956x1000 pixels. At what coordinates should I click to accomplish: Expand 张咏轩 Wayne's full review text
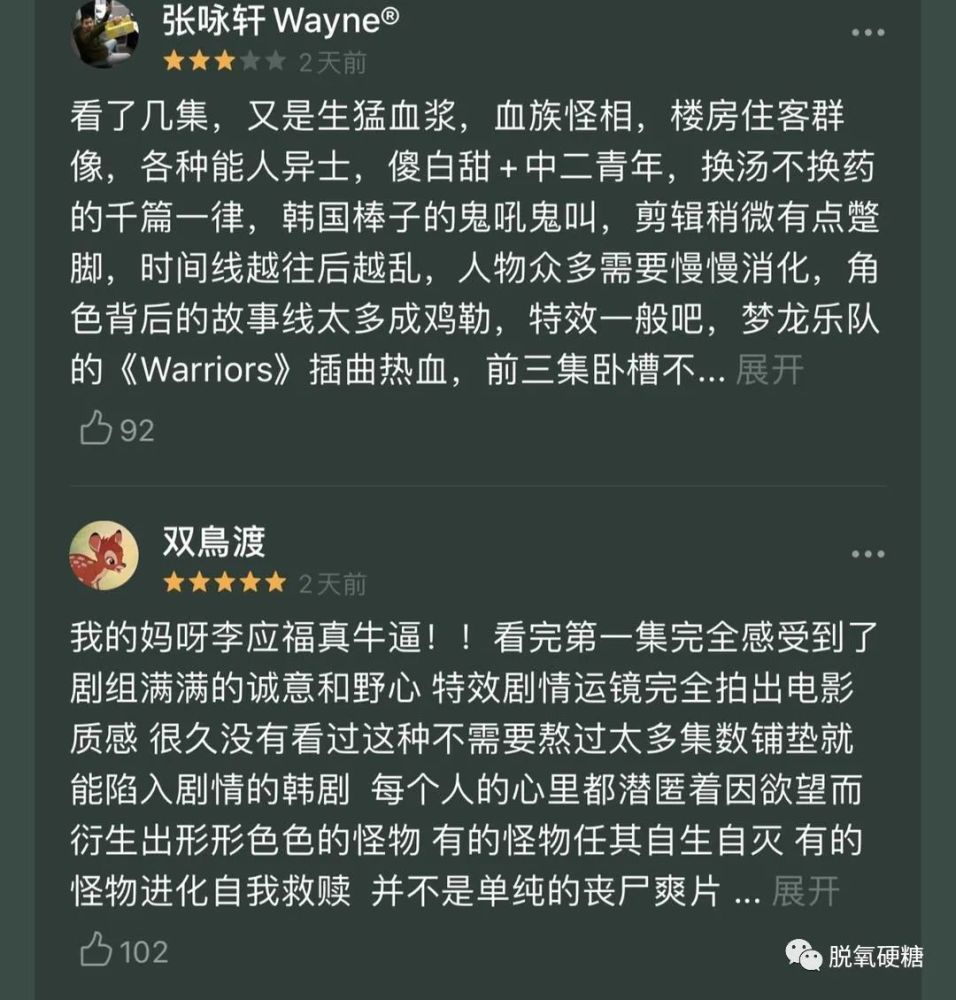point(769,371)
